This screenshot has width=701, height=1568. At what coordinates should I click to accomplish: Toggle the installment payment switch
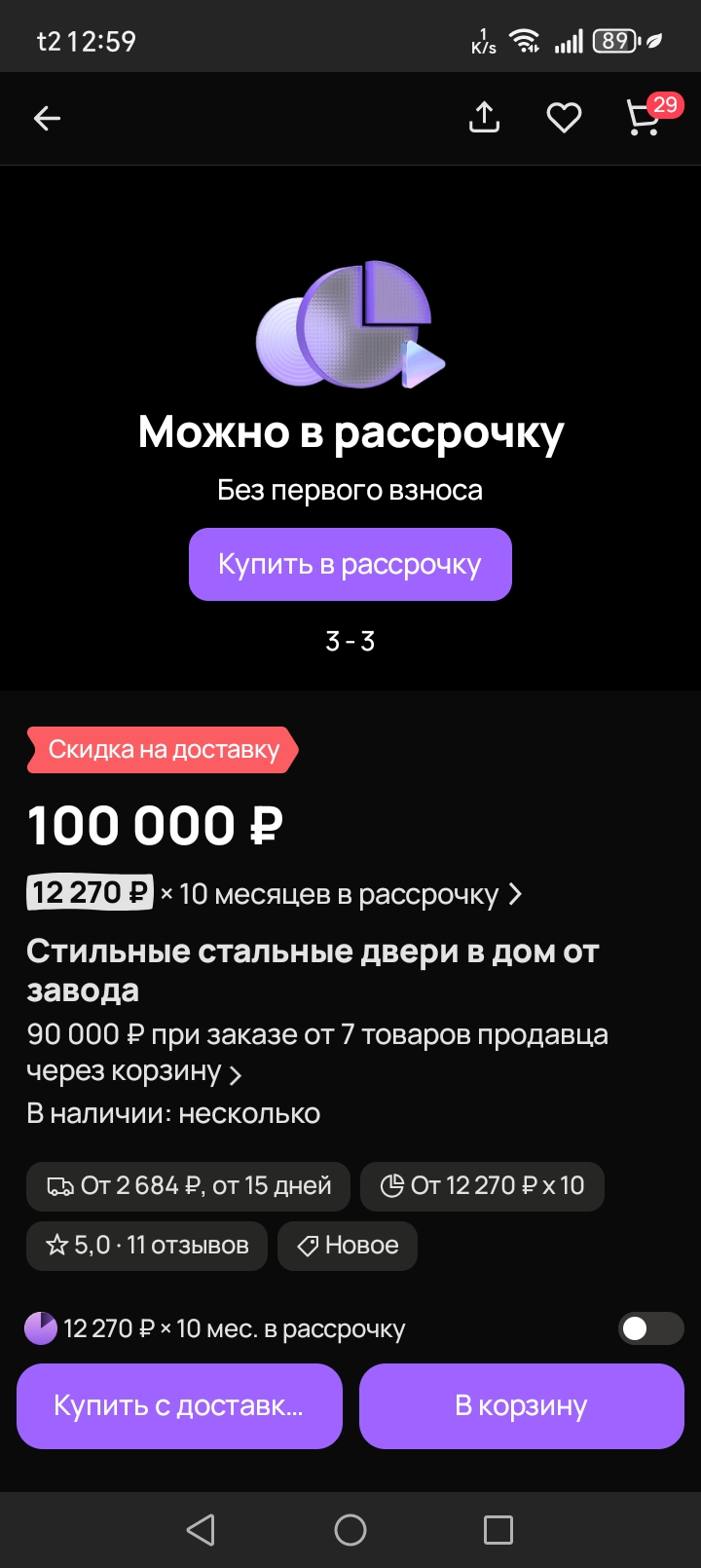coord(651,1328)
